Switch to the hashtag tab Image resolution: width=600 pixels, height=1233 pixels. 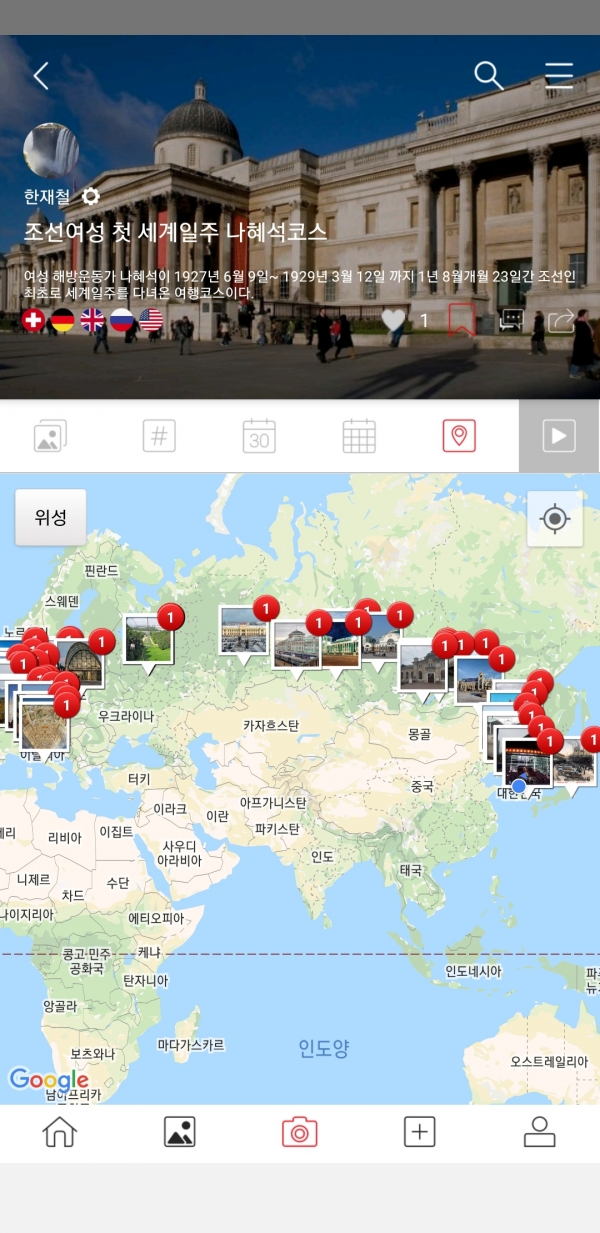(159, 436)
